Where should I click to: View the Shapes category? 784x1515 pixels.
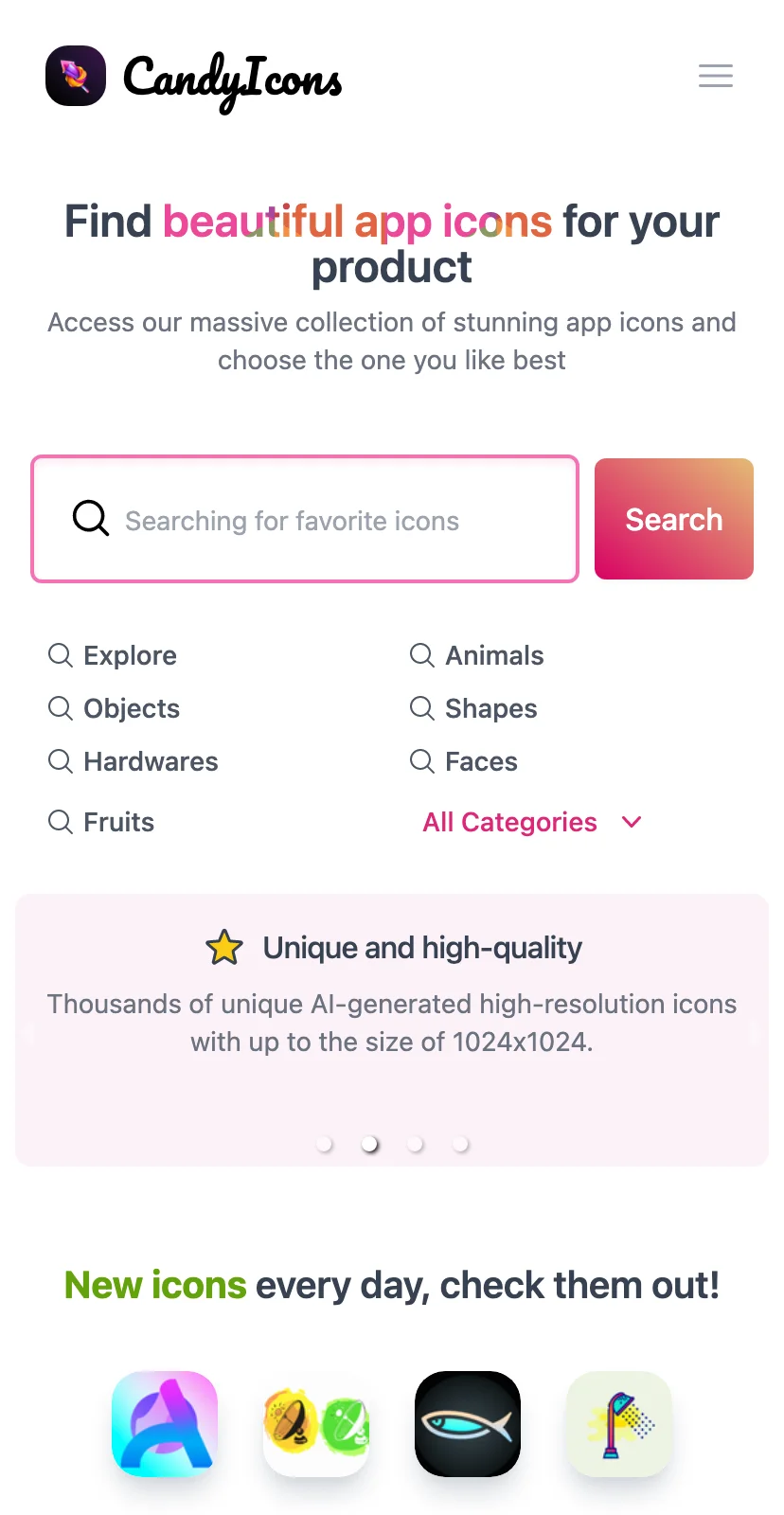(490, 708)
